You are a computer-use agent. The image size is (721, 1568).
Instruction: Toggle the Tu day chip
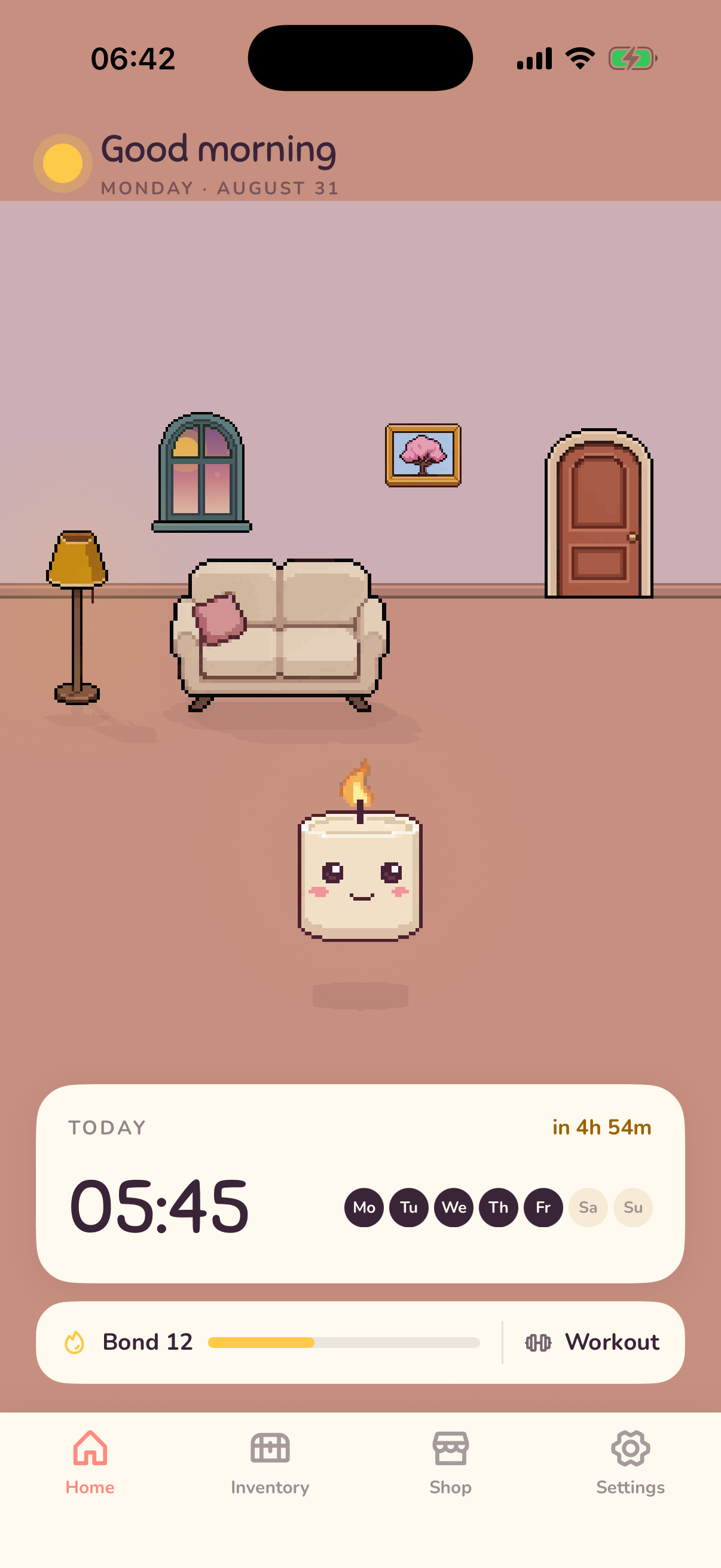click(409, 1207)
